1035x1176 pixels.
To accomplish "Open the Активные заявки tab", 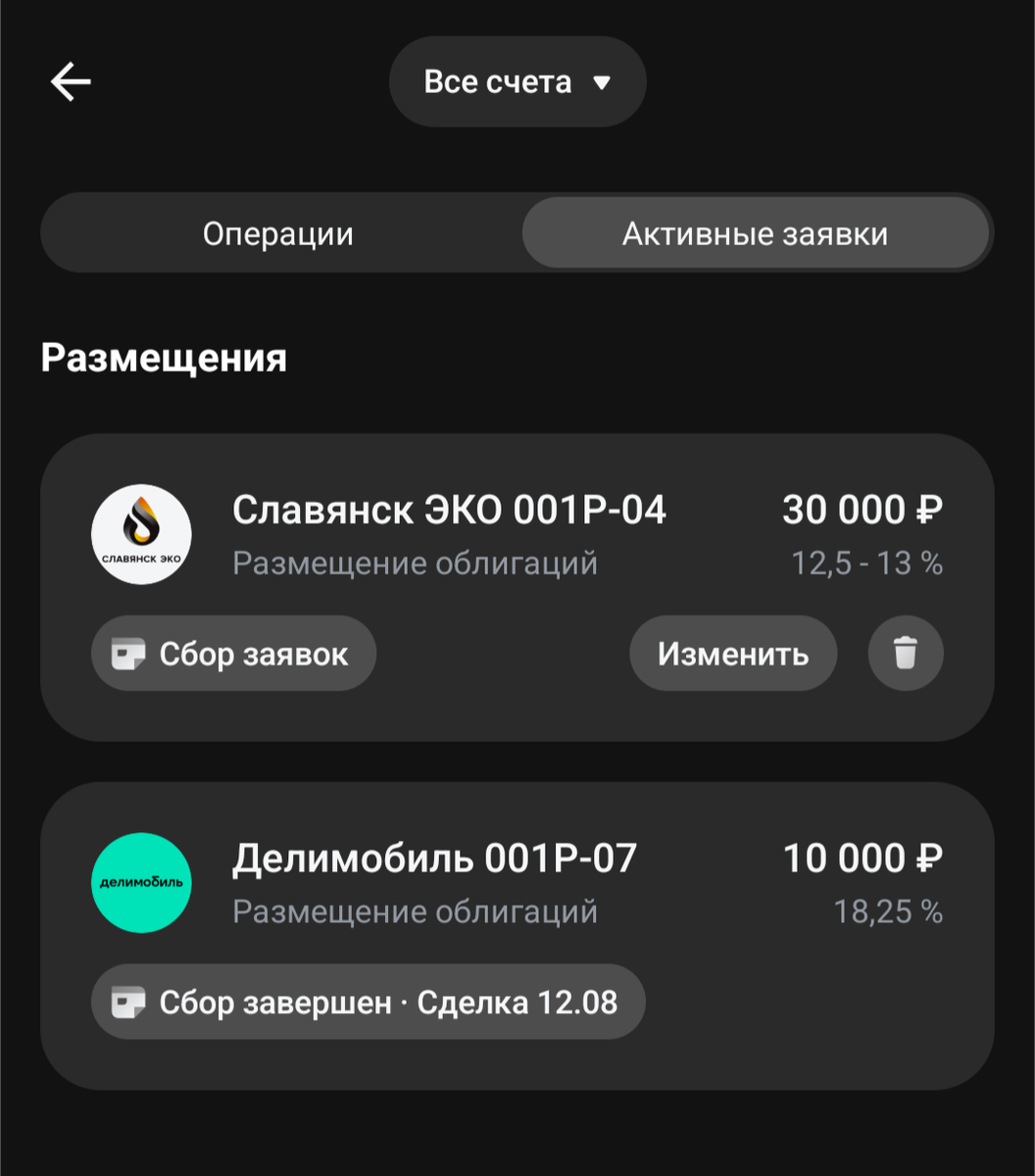I will coord(755,233).
